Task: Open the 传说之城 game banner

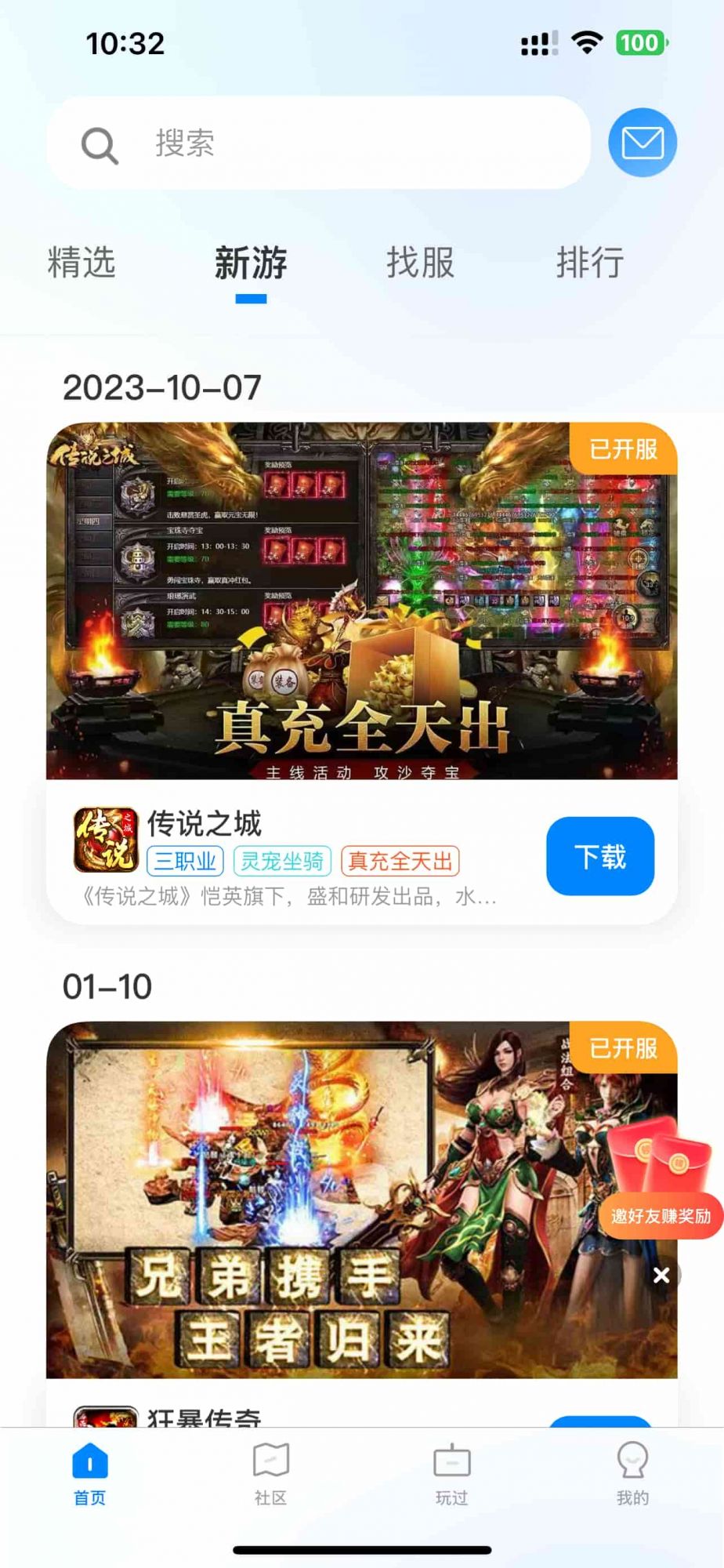Action: 361,601
